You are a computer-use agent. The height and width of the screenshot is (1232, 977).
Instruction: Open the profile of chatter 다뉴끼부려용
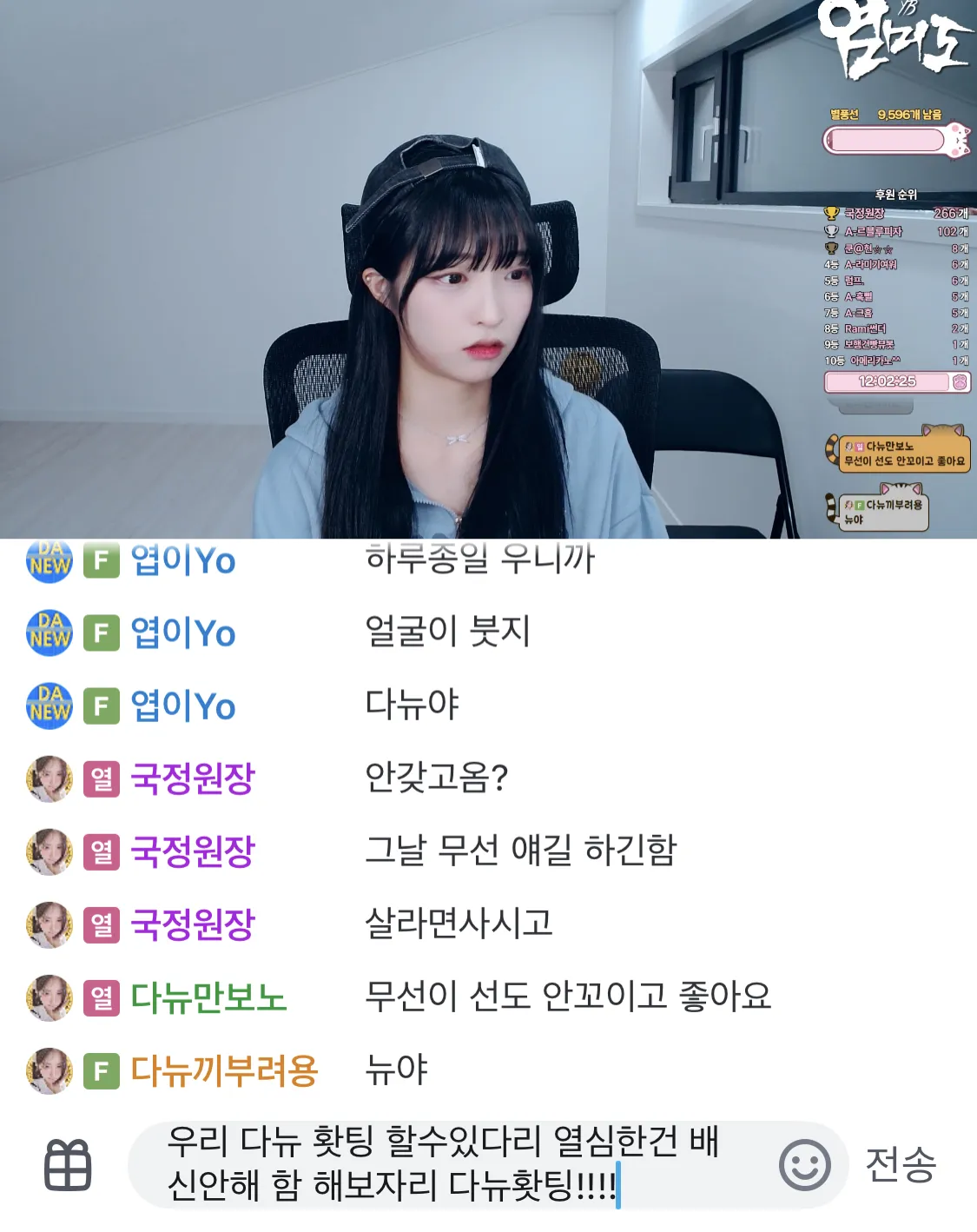pyautogui.click(x=224, y=1070)
